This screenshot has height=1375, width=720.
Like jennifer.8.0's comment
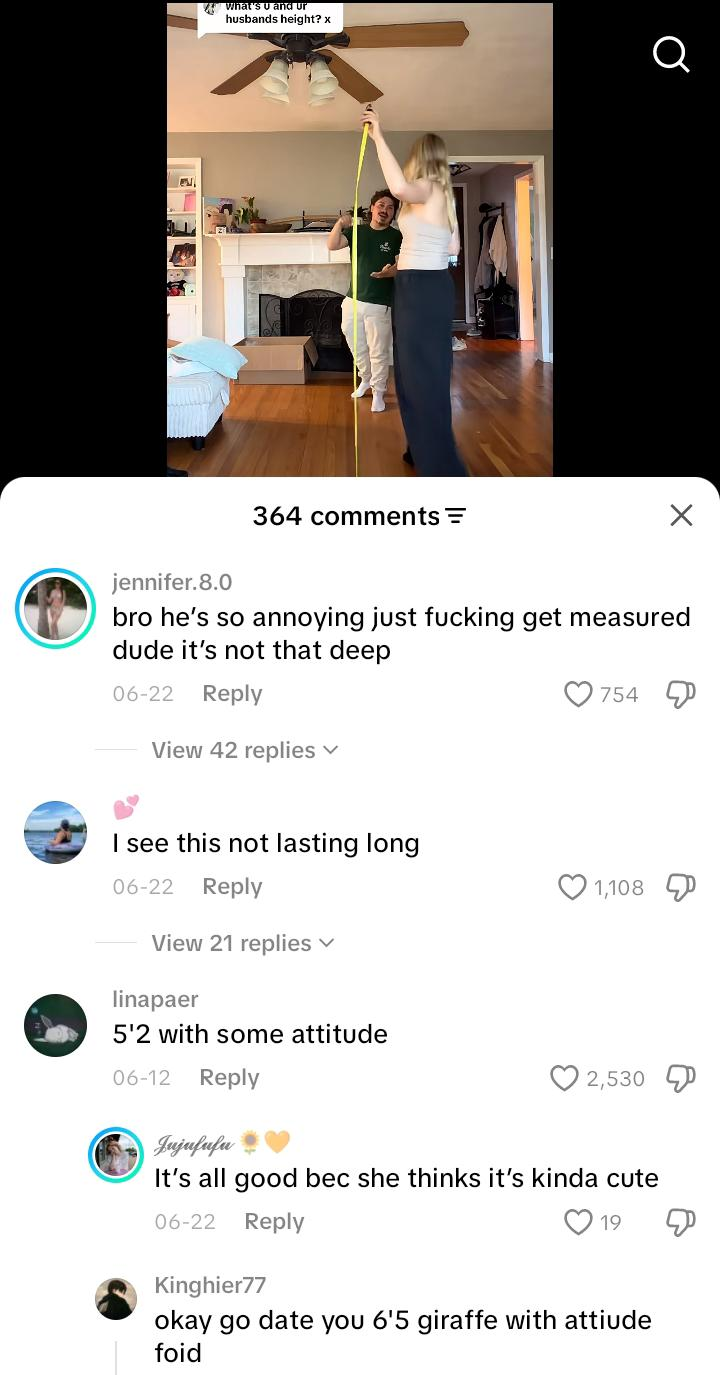[x=579, y=693]
